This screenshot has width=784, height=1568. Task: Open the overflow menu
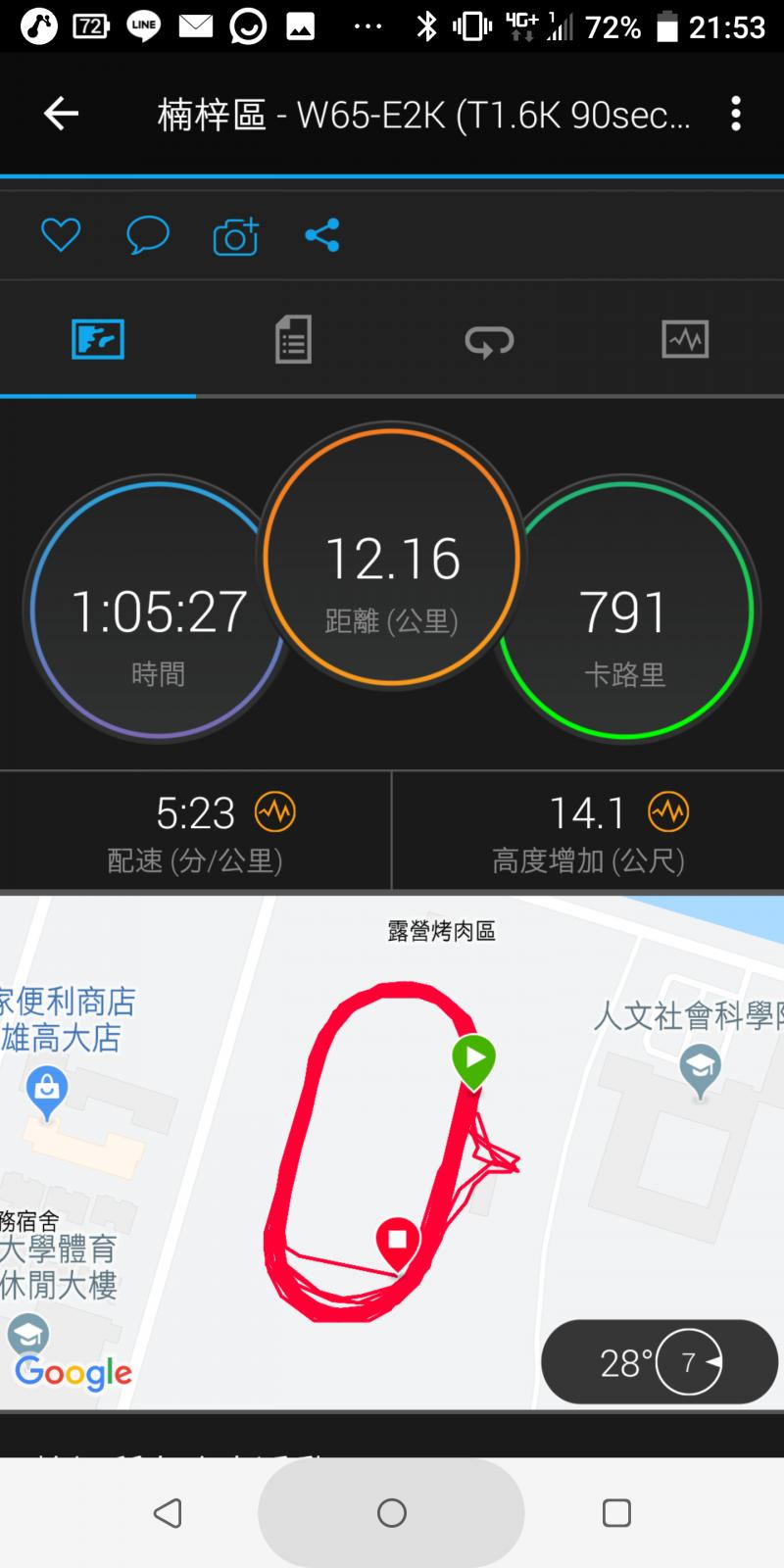click(x=736, y=115)
